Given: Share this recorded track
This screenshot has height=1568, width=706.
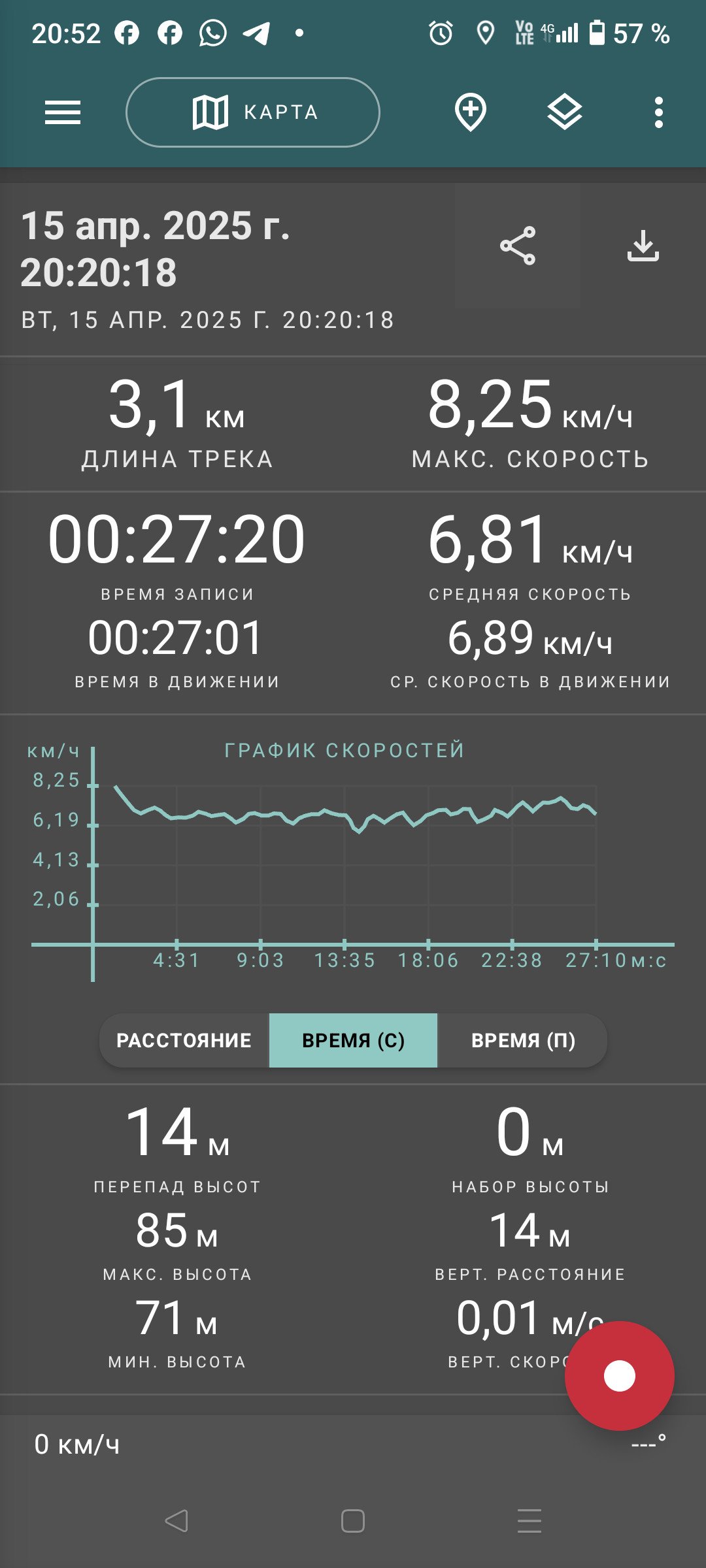Looking at the screenshot, I should (x=518, y=246).
